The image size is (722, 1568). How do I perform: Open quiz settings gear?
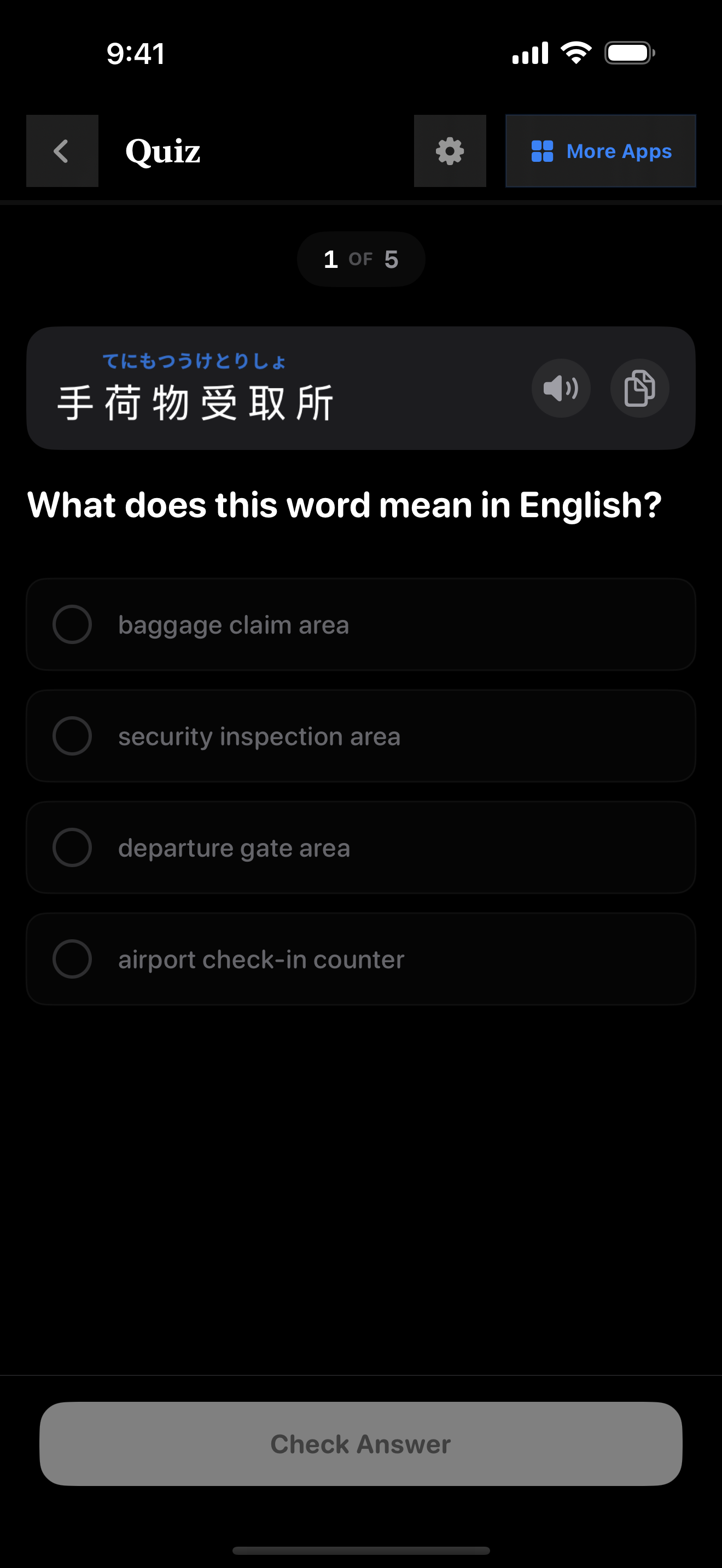pyautogui.click(x=450, y=151)
